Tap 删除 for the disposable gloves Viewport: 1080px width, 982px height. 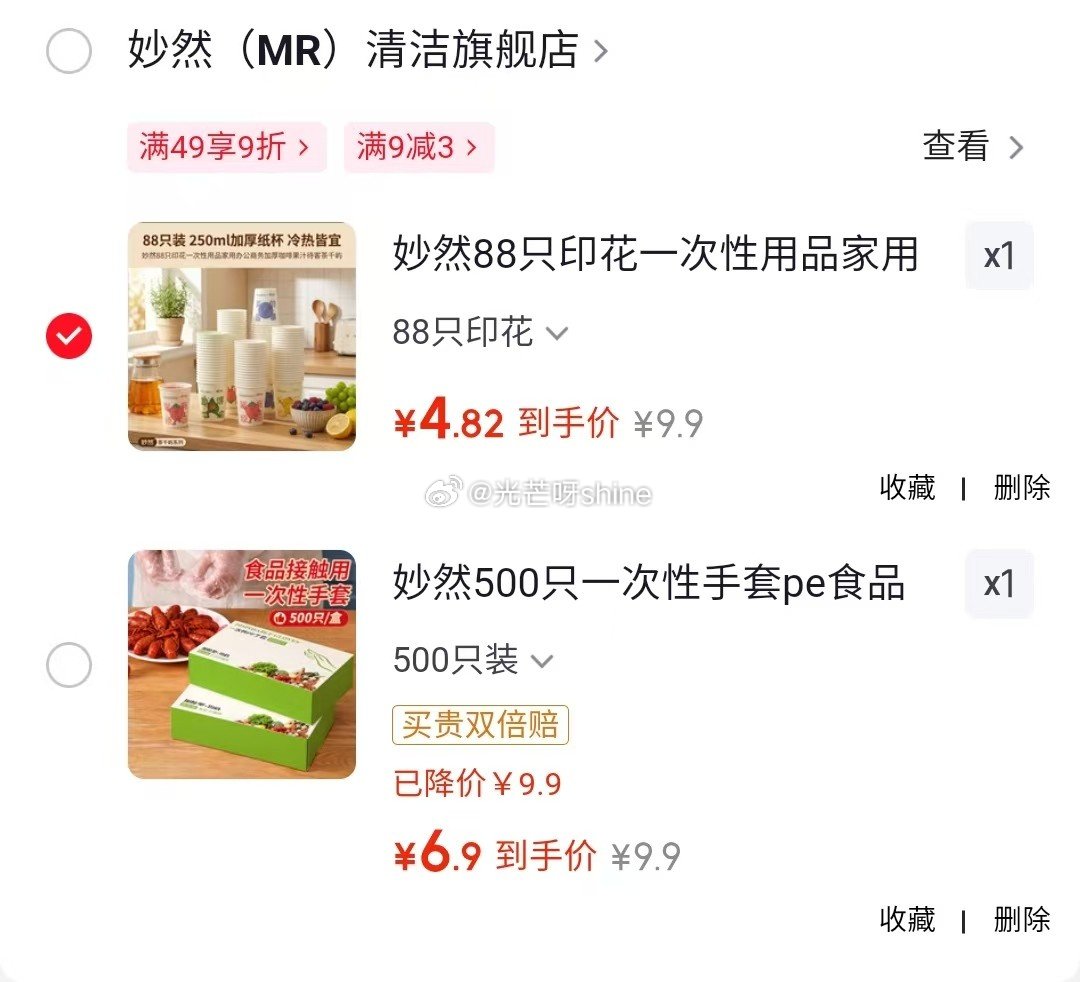[1021, 919]
